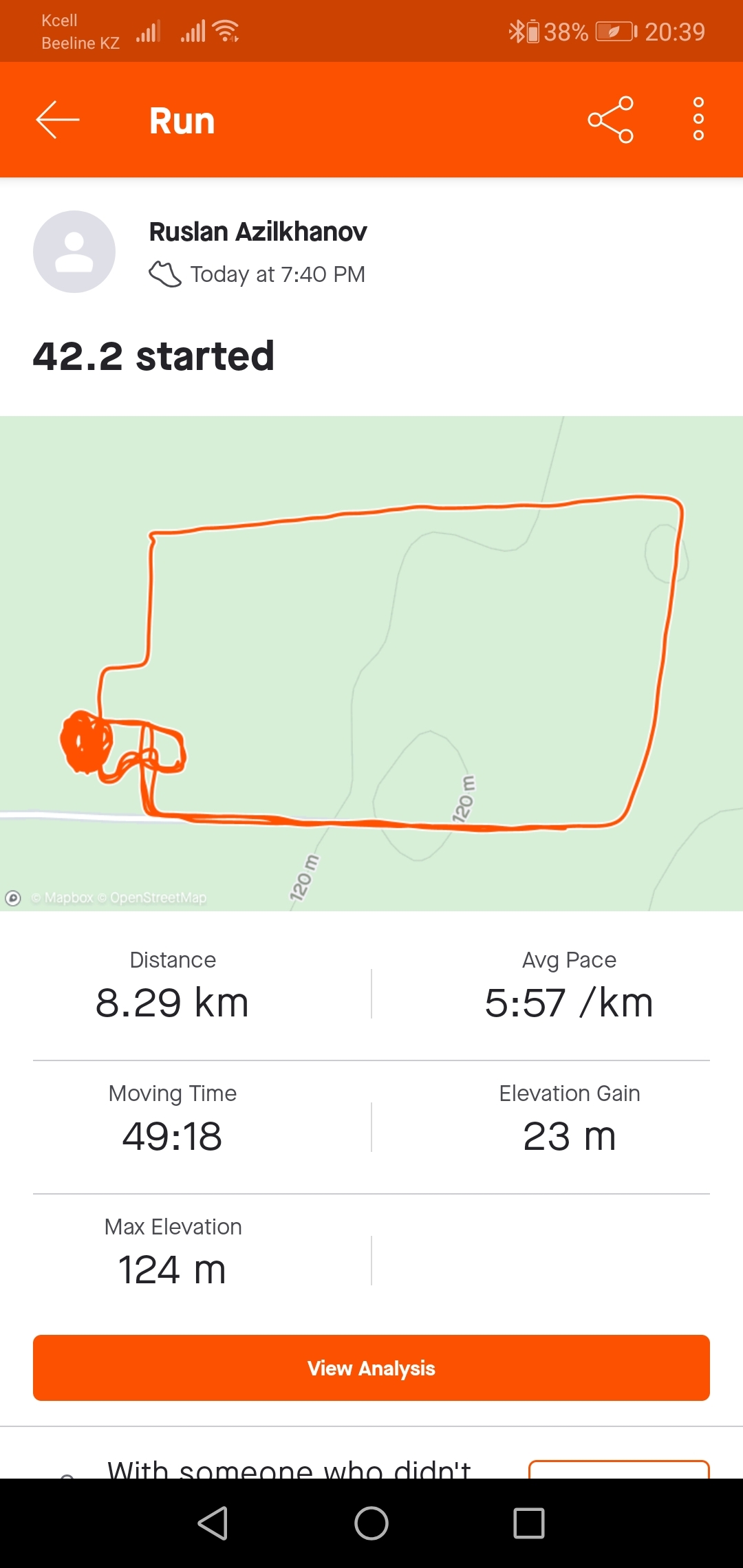Open the three-dot overflow menu
Screen dimensions: 743x1568
pyautogui.click(x=698, y=120)
